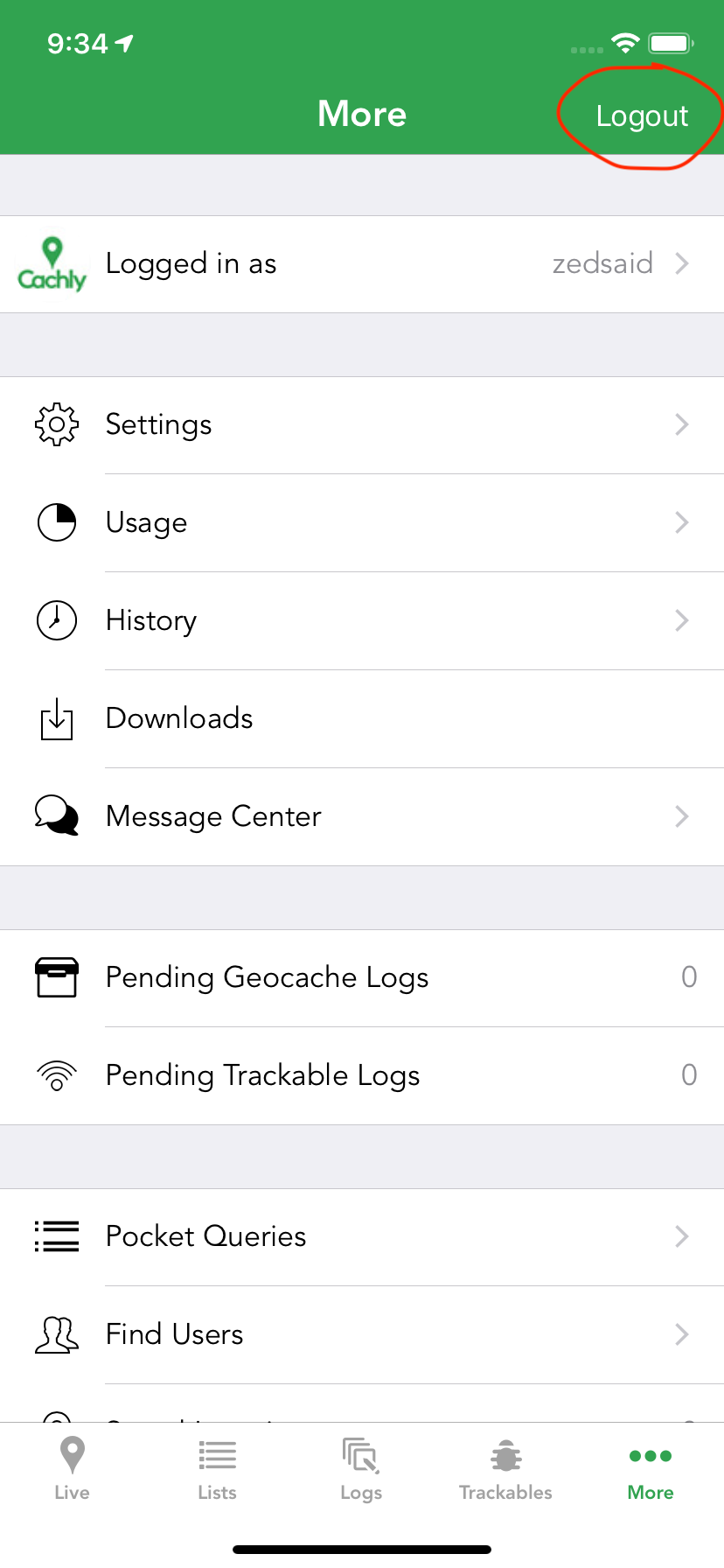This screenshot has width=724, height=1568.
Task: Open the Logged in as zedsaid row
Action: [x=362, y=264]
